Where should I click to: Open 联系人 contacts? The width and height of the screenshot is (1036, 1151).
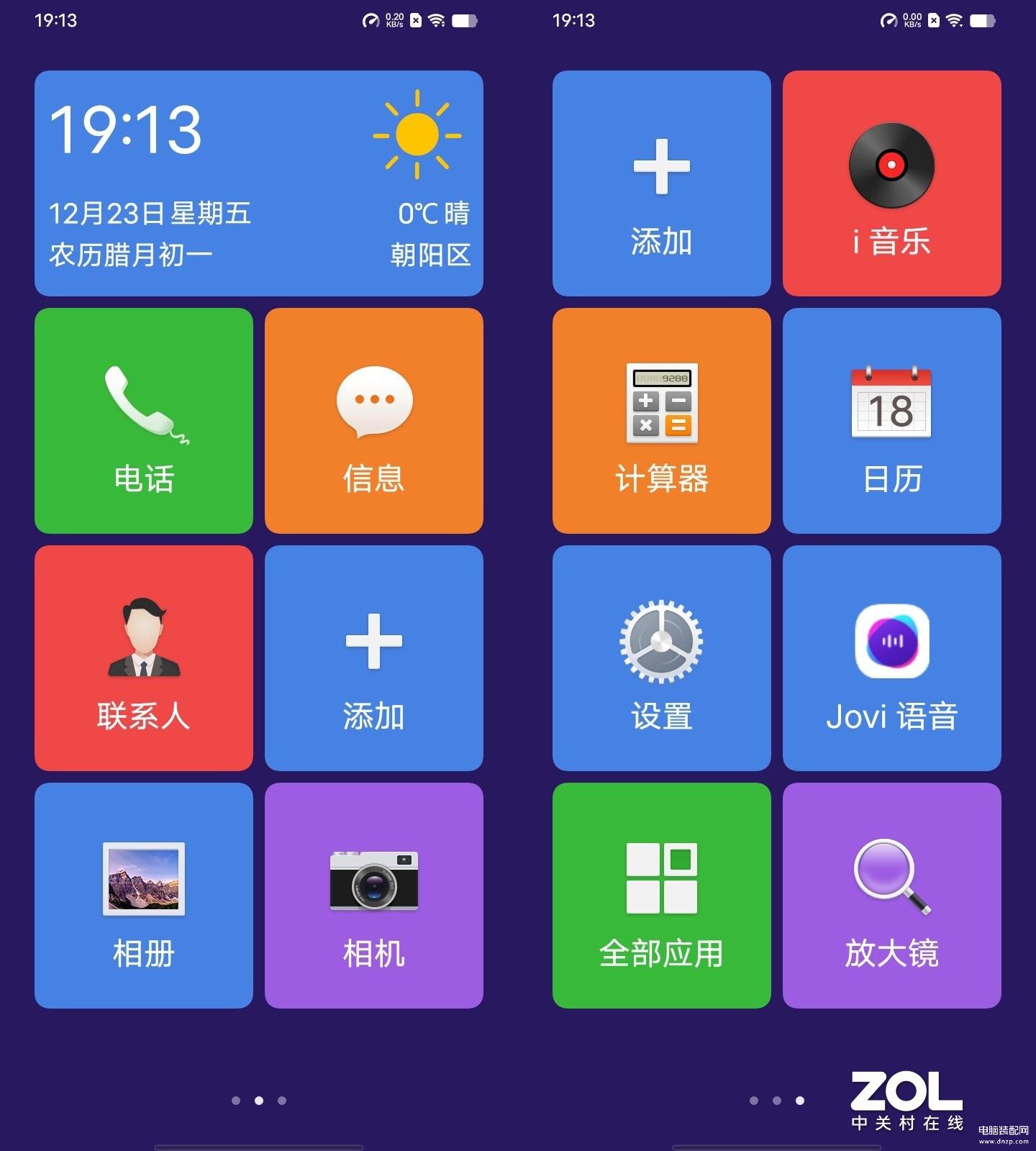(x=144, y=658)
